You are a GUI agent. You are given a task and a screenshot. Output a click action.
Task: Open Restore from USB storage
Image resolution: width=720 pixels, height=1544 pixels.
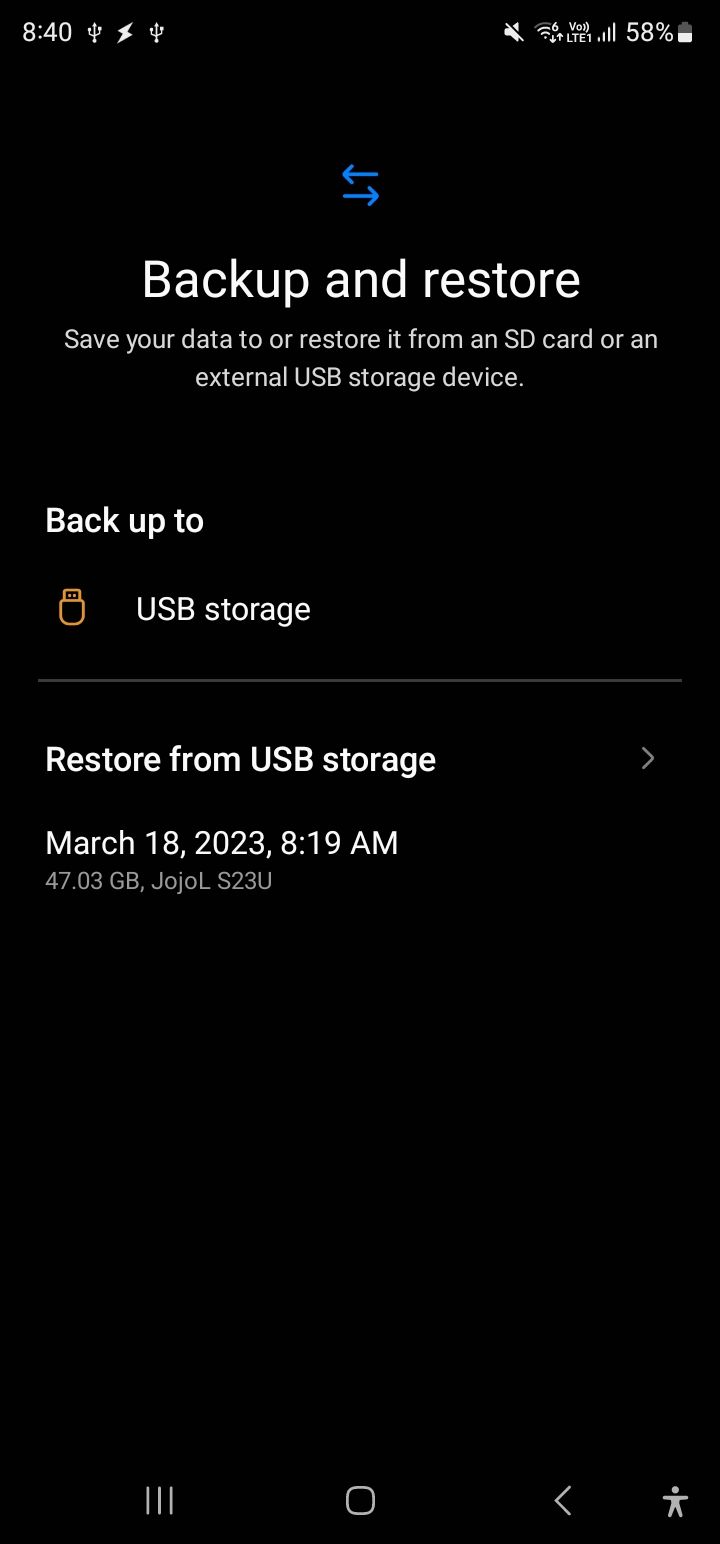click(x=240, y=758)
